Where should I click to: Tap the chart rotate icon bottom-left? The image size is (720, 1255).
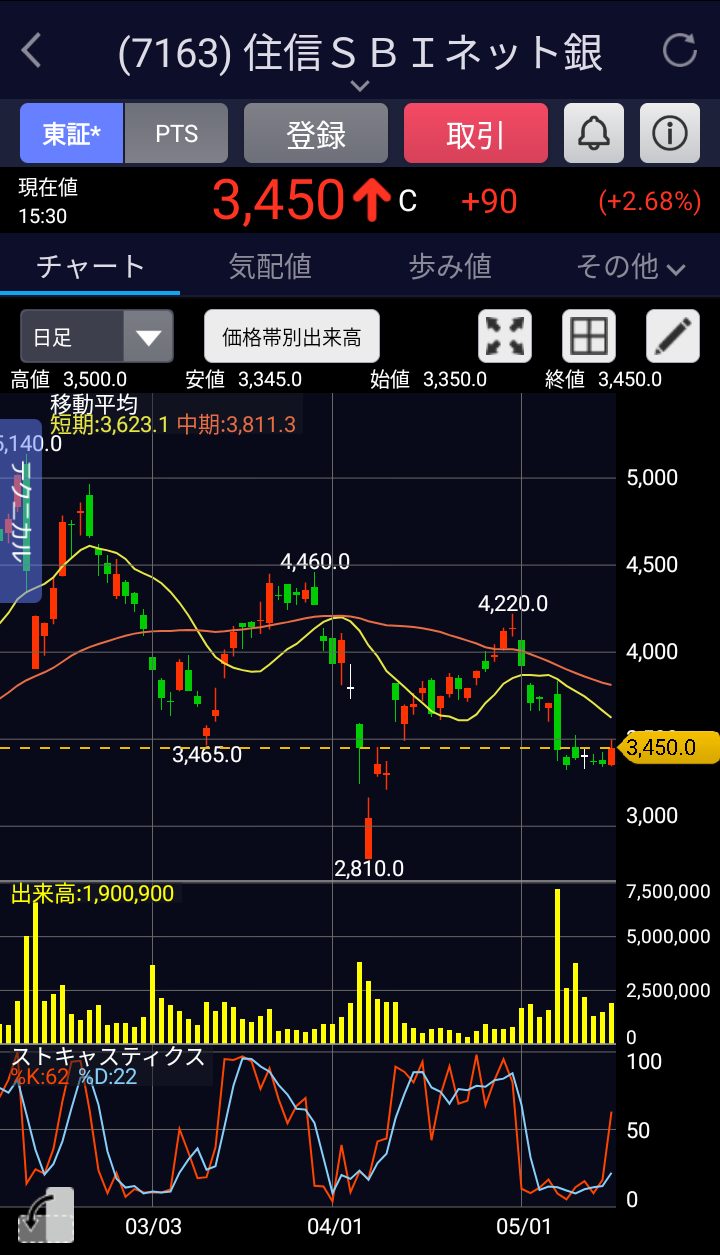(46, 1216)
